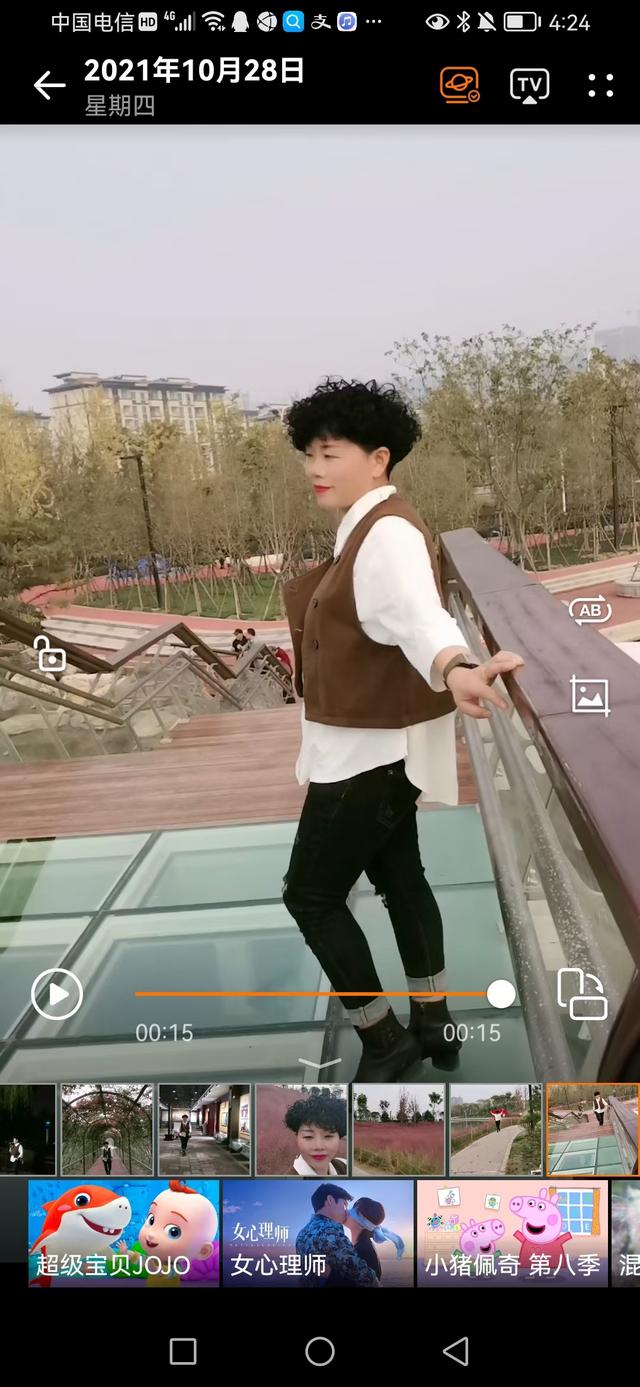Open the flower tunnel path thumbnail
The width and height of the screenshot is (640, 1387).
[x=107, y=1129]
